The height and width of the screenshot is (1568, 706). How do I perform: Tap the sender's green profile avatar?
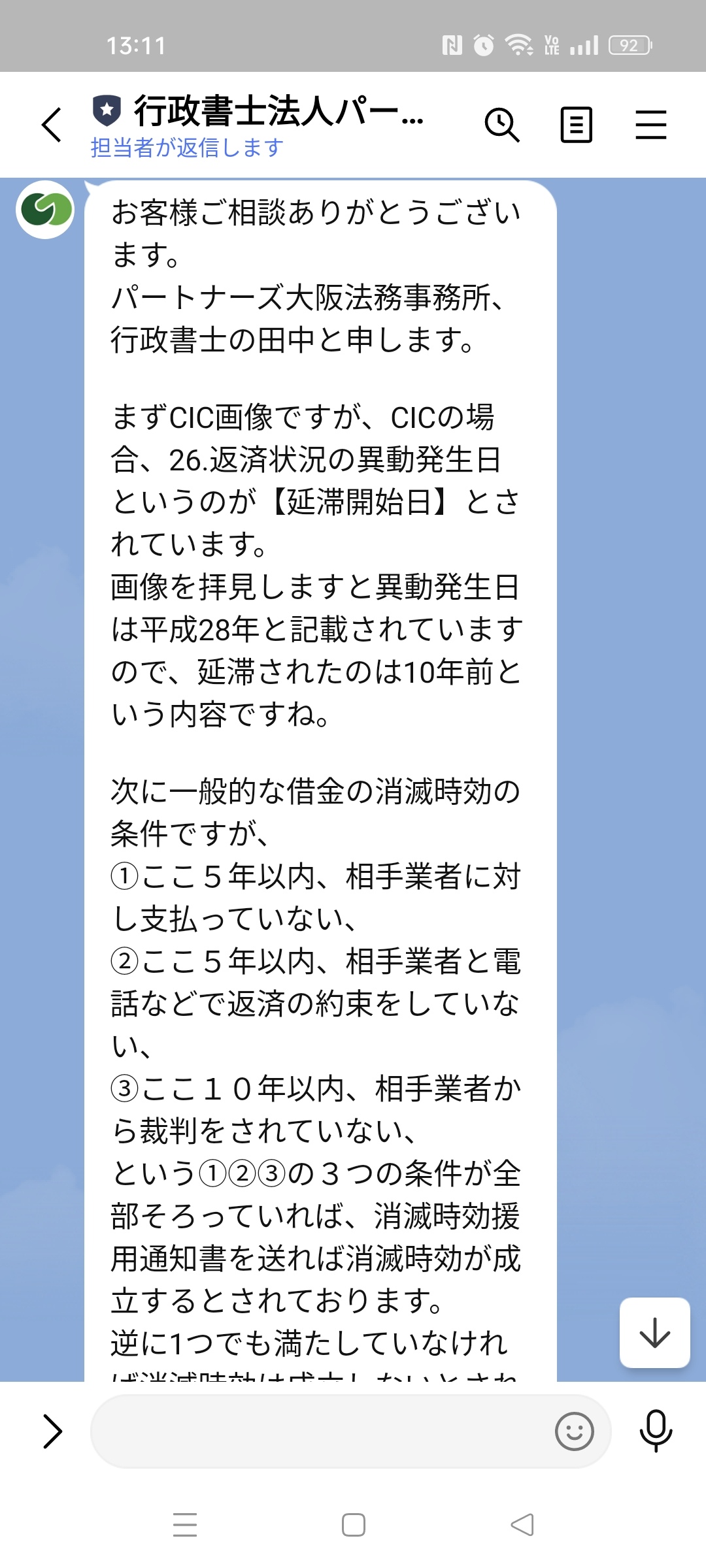click(45, 210)
